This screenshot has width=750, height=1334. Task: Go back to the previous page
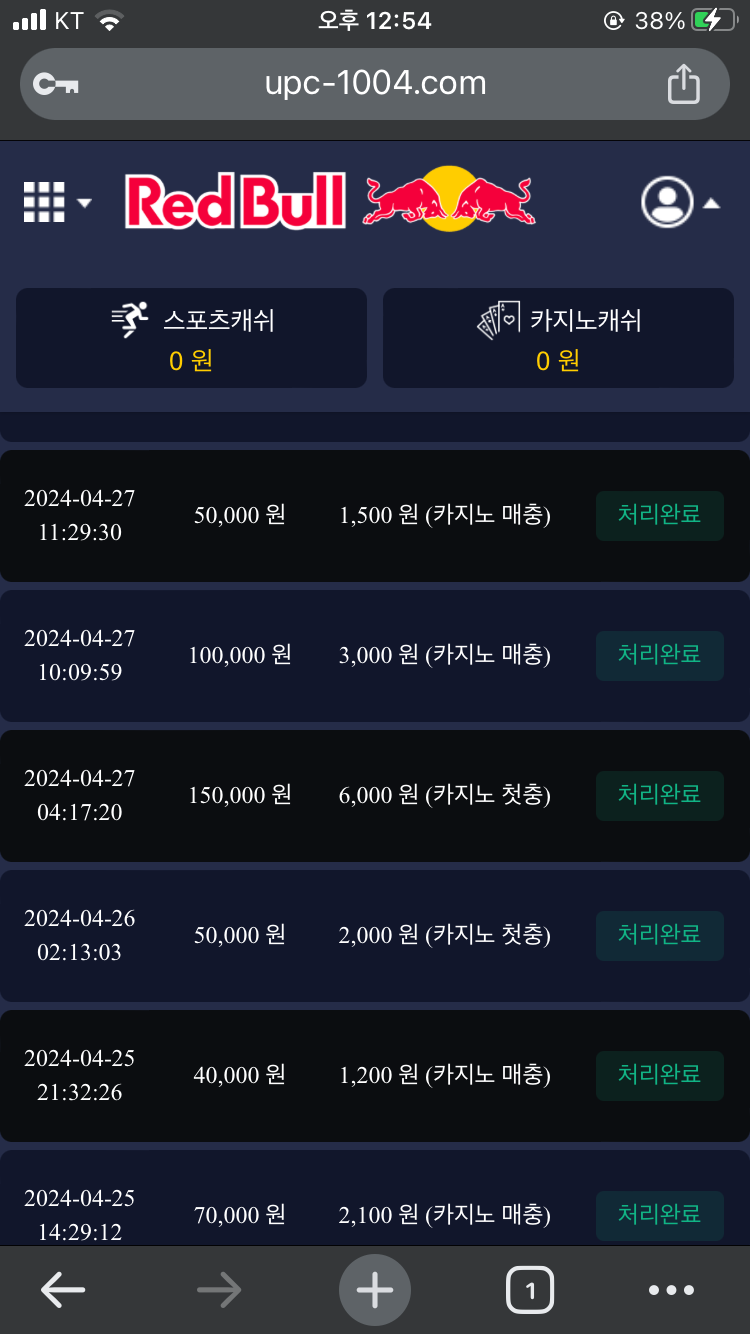[62, 1290]
